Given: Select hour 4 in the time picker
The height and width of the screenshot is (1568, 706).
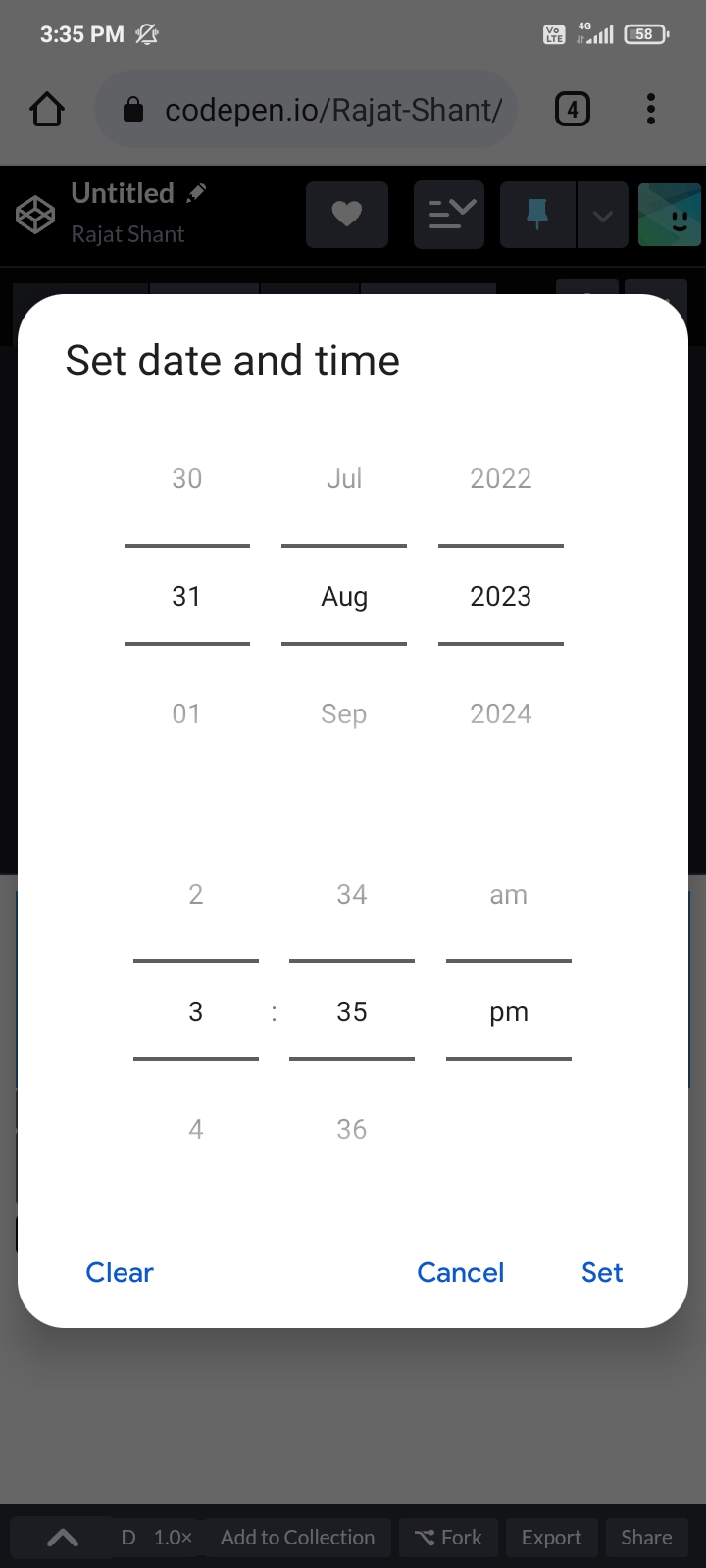Looking at the screenshot, I should tap(196, 1129).
